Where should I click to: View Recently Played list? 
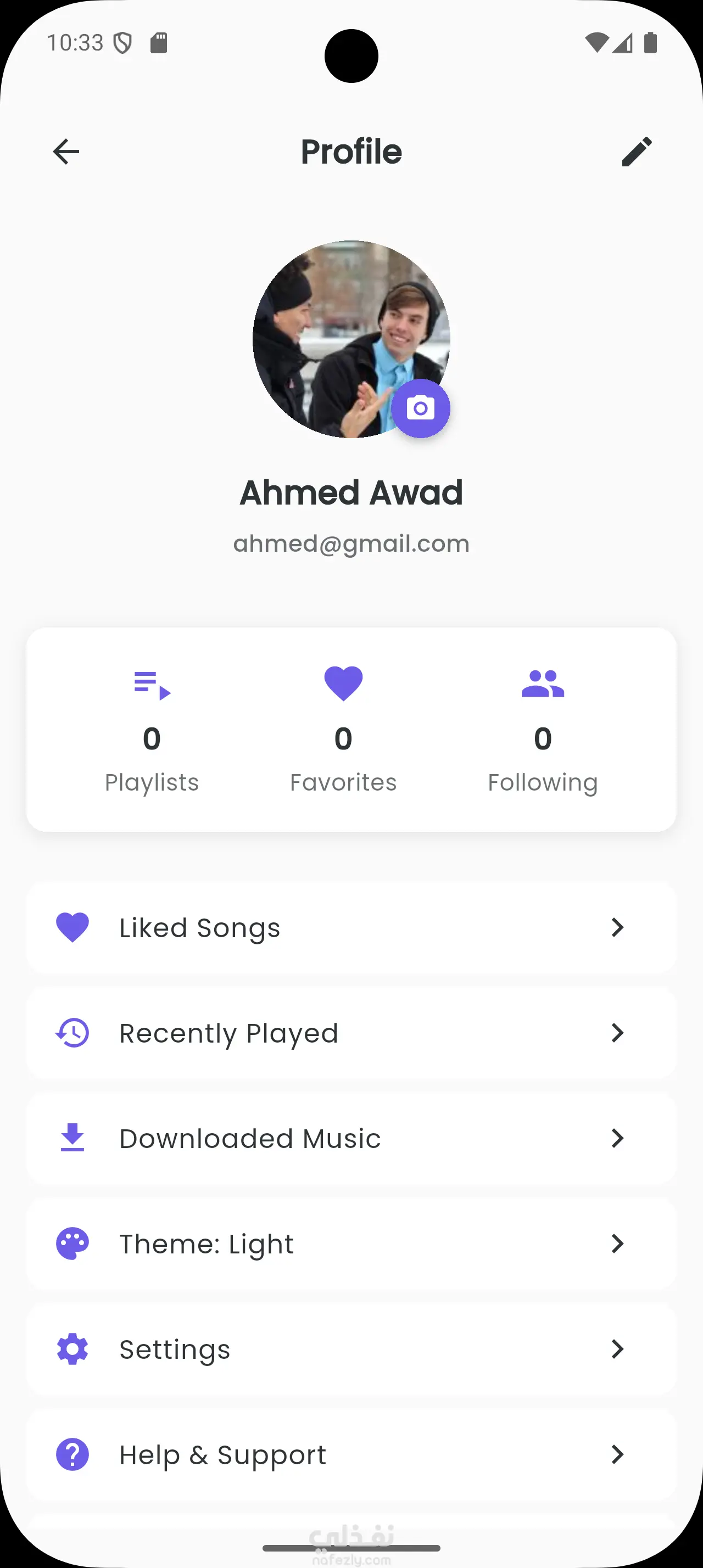[351, 1033]
